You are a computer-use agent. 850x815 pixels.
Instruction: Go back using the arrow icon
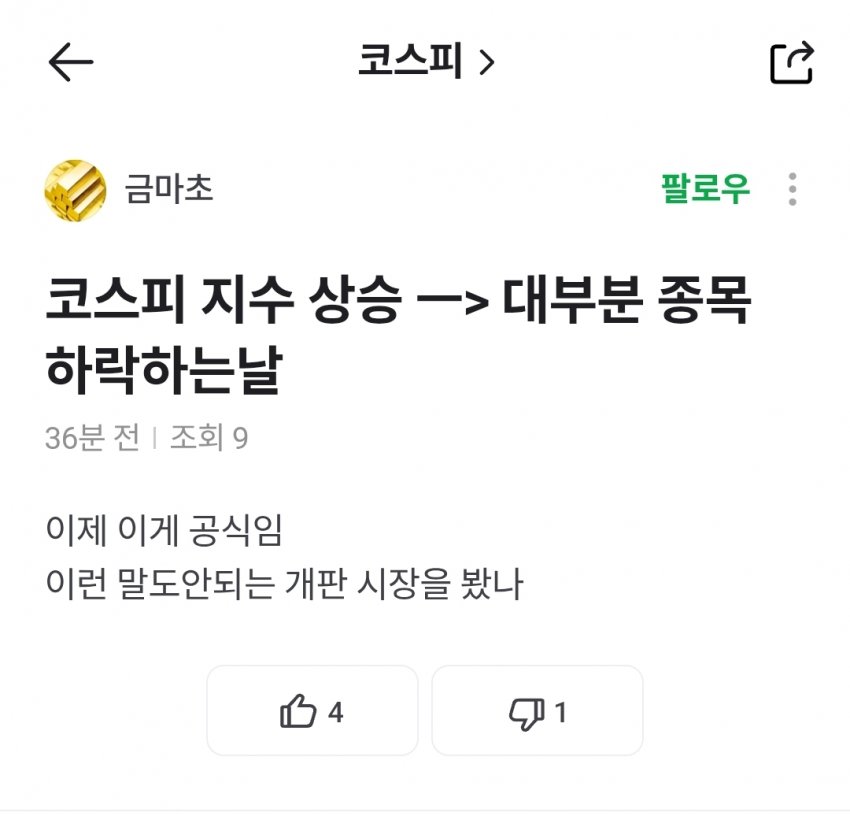tap(71, 62)
